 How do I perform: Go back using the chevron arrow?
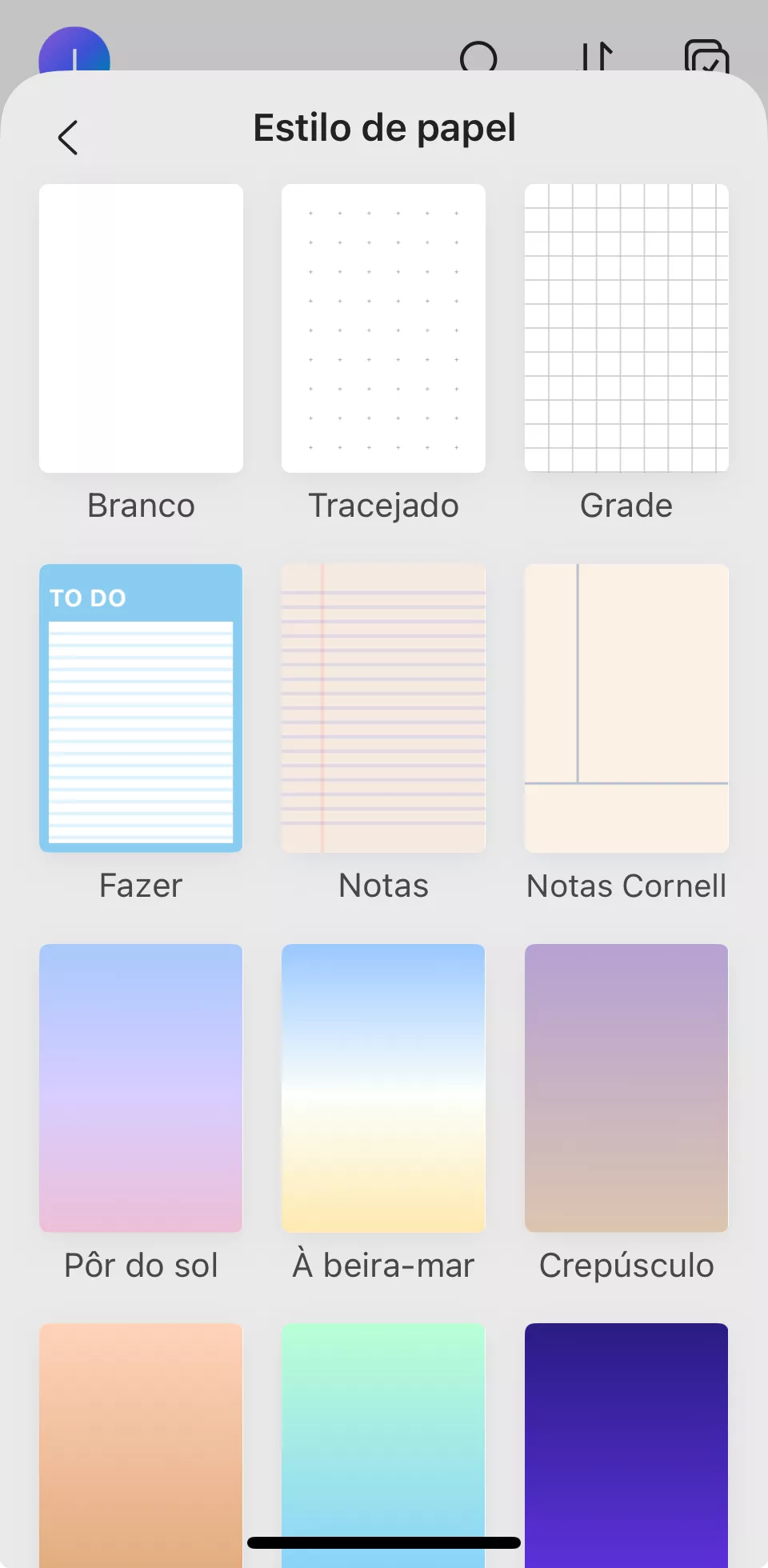point(68,136)
